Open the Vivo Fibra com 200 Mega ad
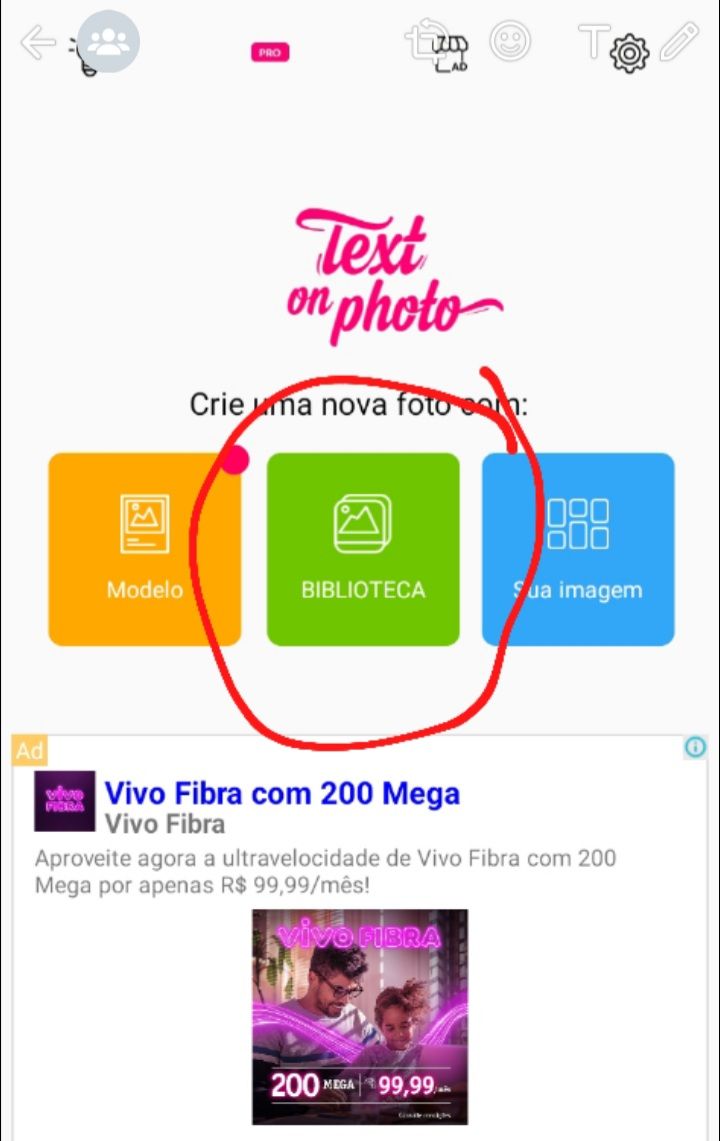Viewport: 720px width, 1141px height. tap(282, 794)
